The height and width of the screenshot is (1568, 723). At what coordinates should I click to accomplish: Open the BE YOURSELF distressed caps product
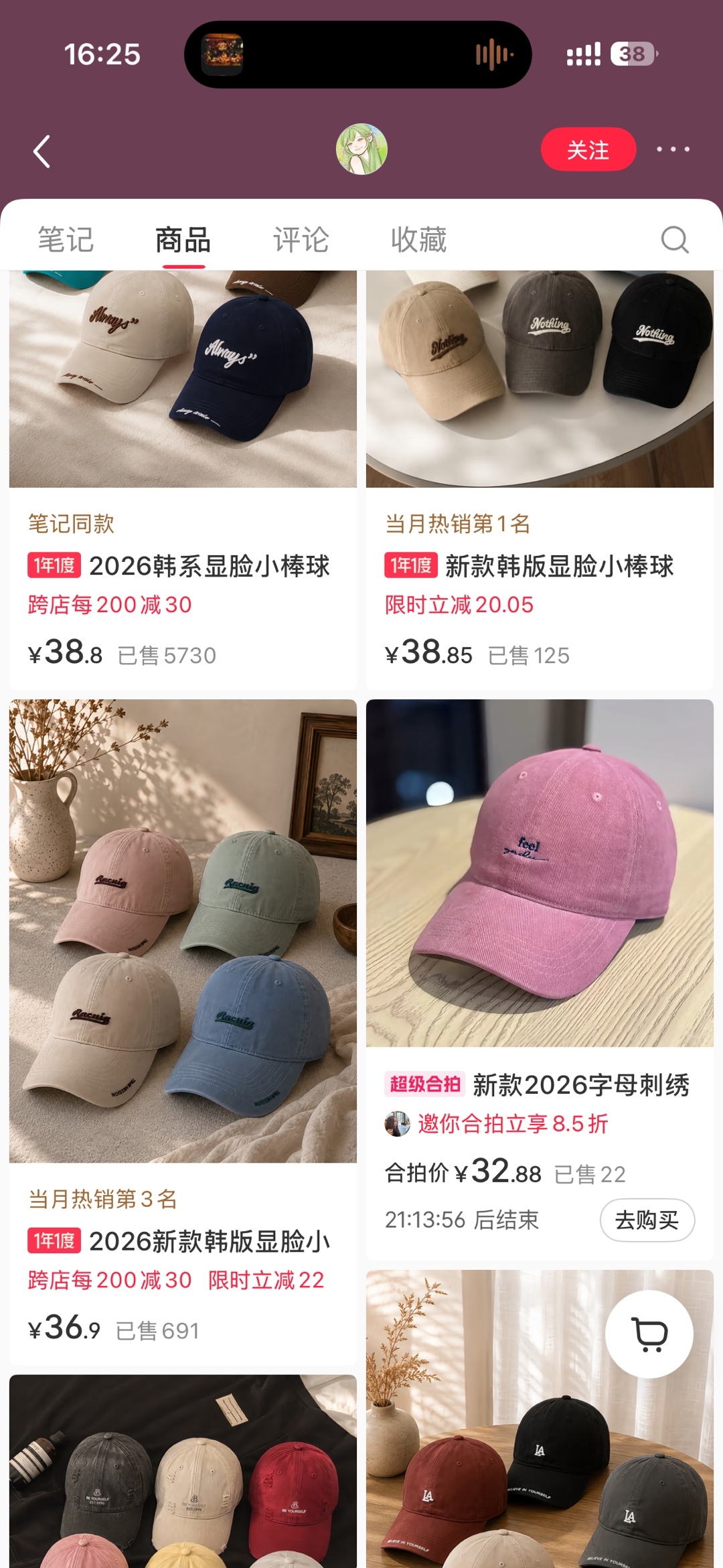[x=183, y=1472]
